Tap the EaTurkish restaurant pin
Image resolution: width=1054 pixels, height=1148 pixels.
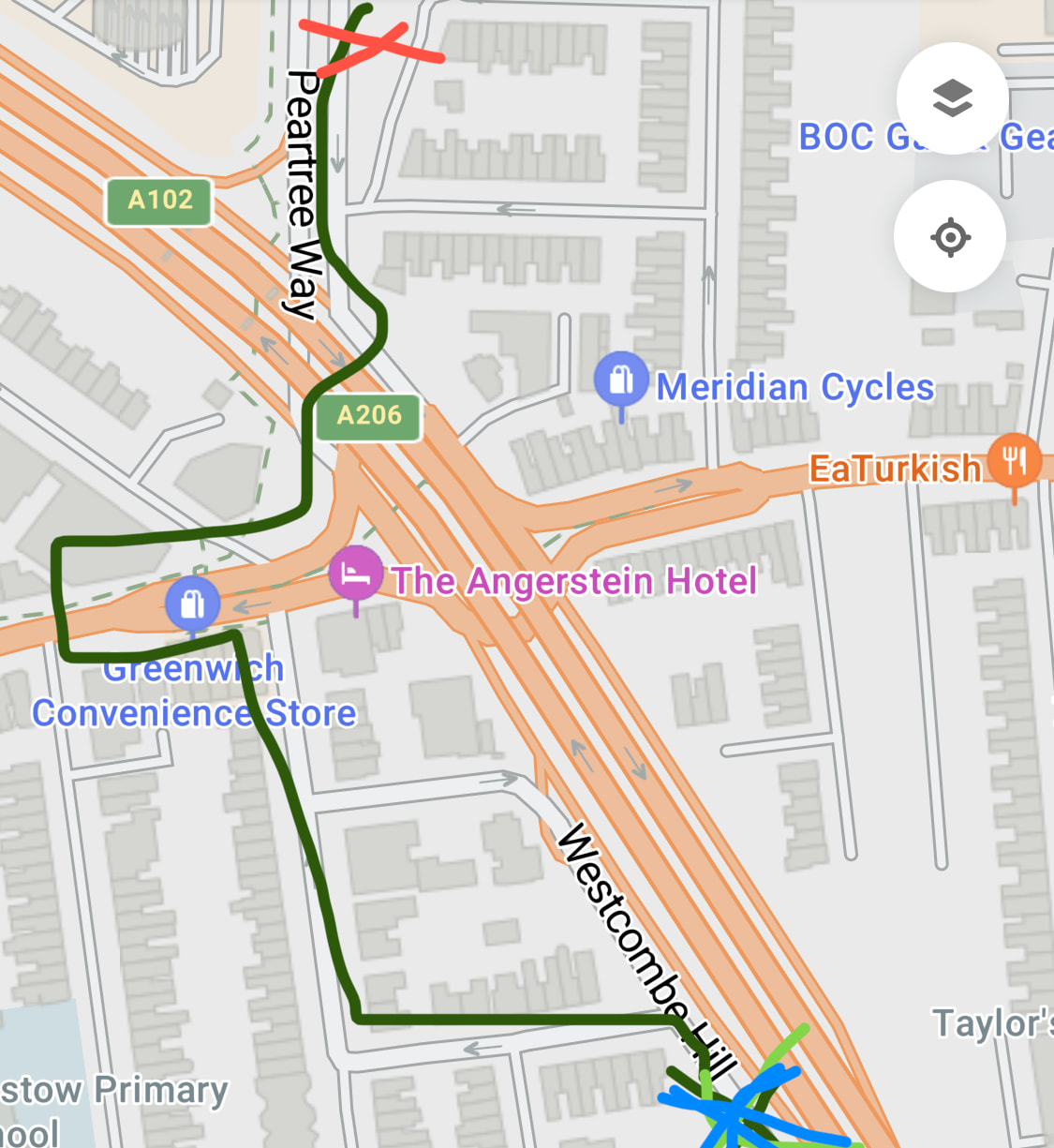1014,460
